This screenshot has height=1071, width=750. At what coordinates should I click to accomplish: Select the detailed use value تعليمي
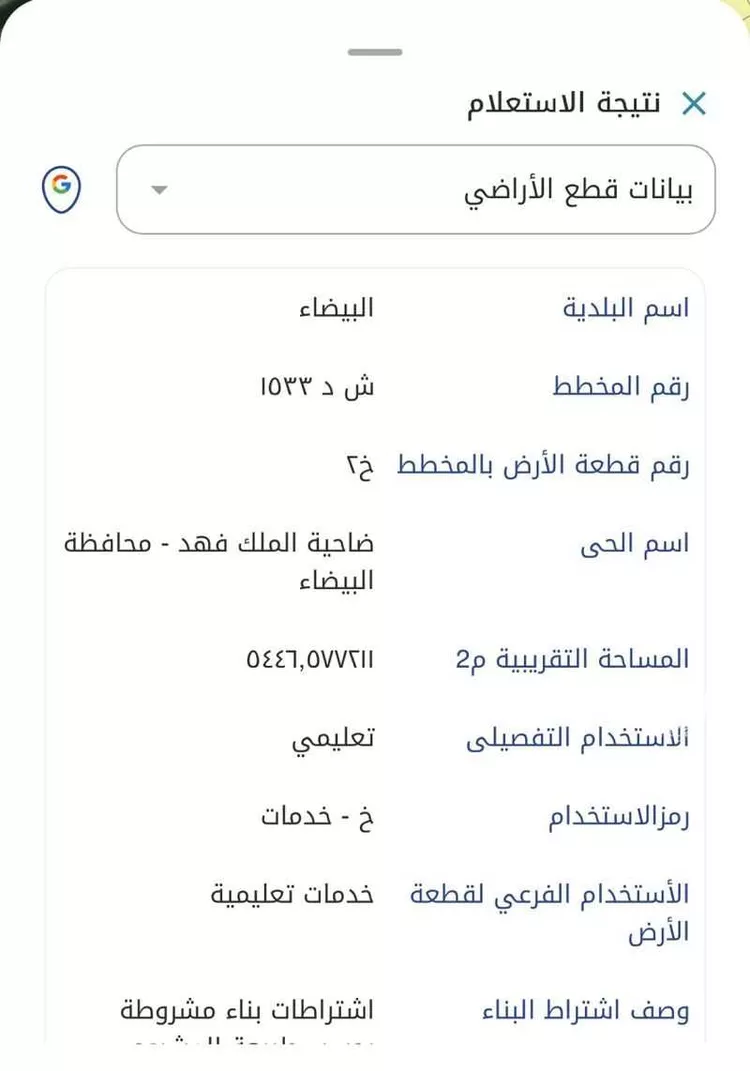pyautogui.click(x=338, y=737)
